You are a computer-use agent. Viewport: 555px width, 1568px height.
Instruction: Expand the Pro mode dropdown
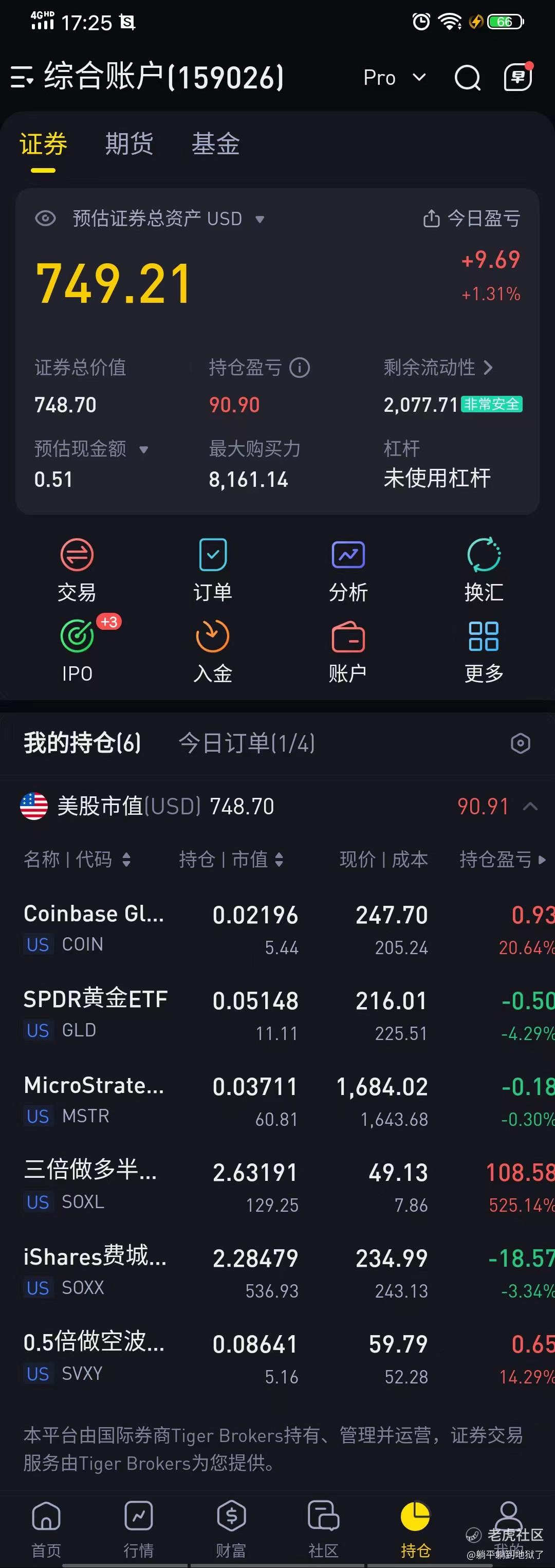(x=394, y=78)
